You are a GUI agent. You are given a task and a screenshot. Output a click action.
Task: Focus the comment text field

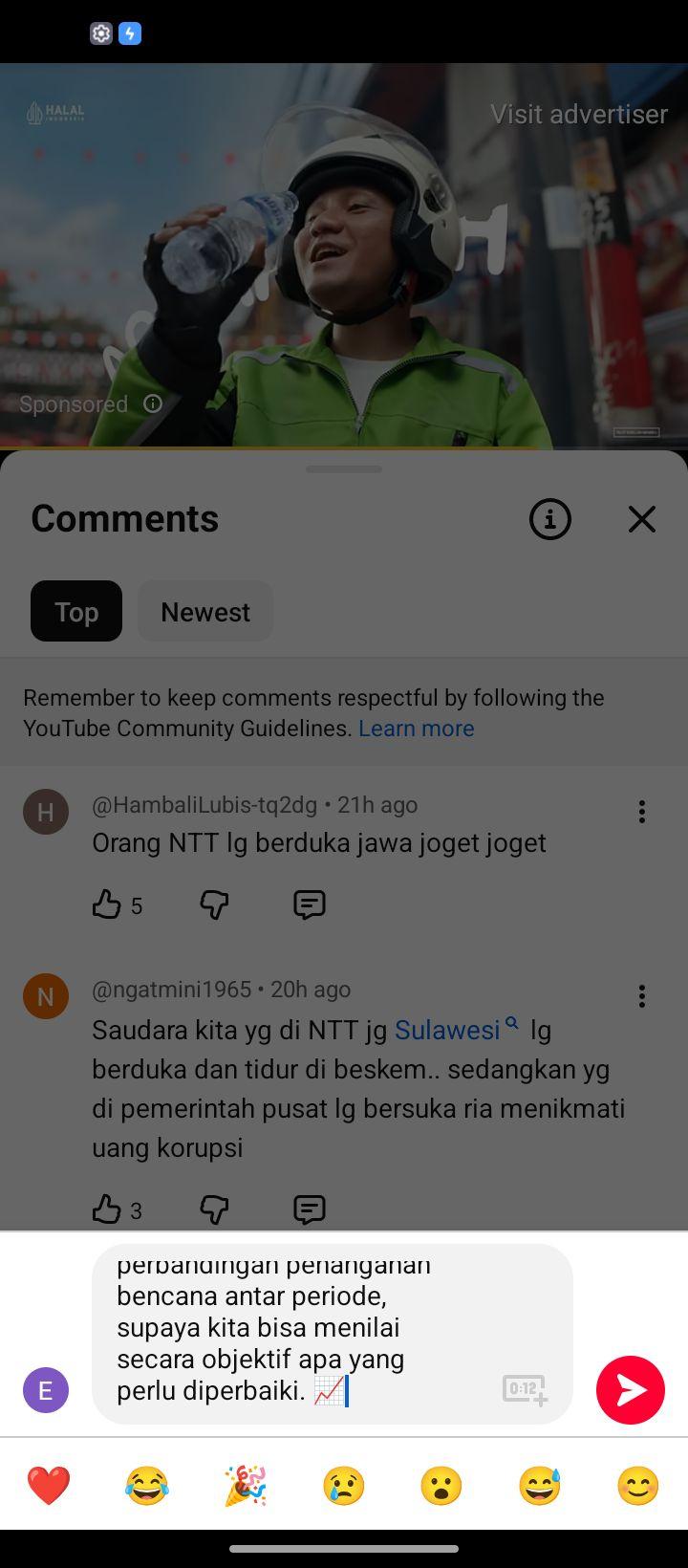[x=306, y=1334]
